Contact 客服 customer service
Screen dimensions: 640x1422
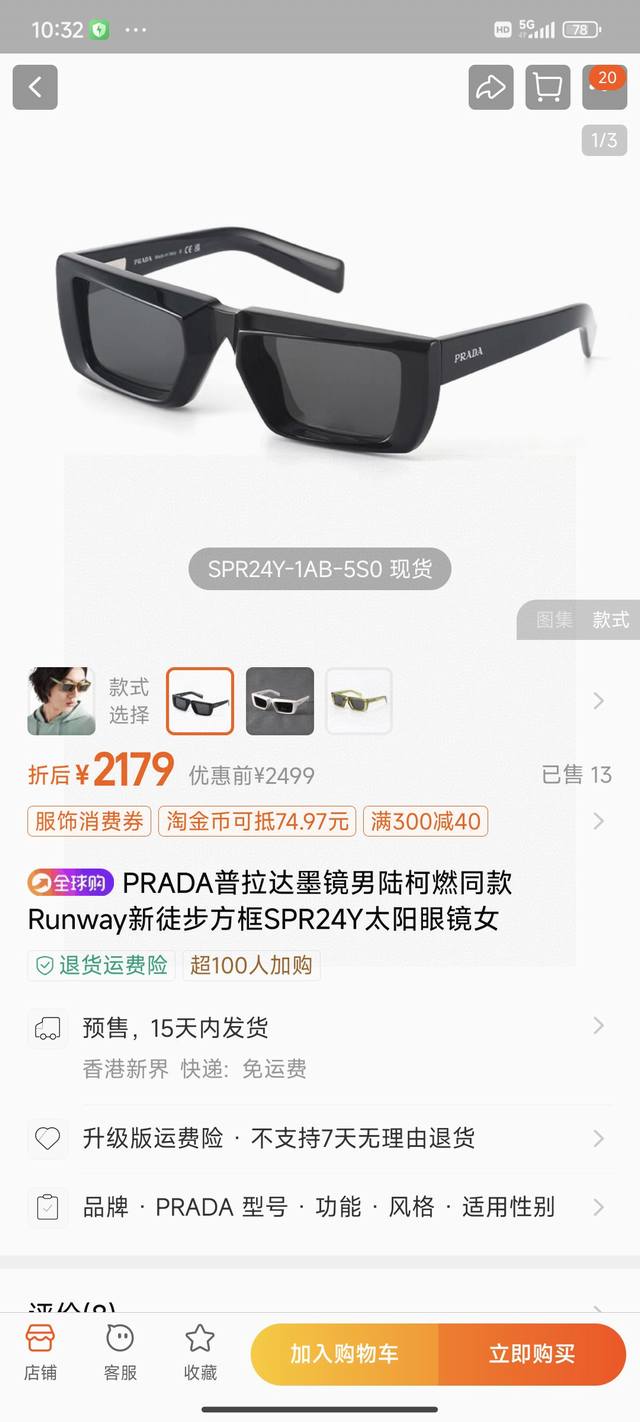(120, 1352)
